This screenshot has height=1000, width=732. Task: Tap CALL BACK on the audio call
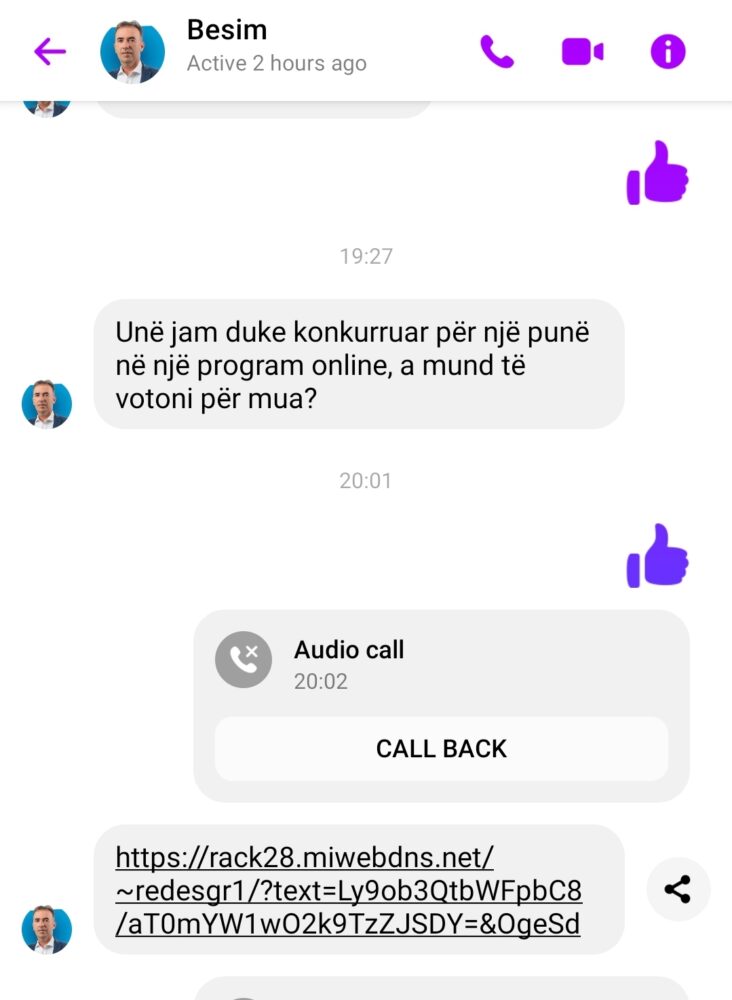[441, 749]
